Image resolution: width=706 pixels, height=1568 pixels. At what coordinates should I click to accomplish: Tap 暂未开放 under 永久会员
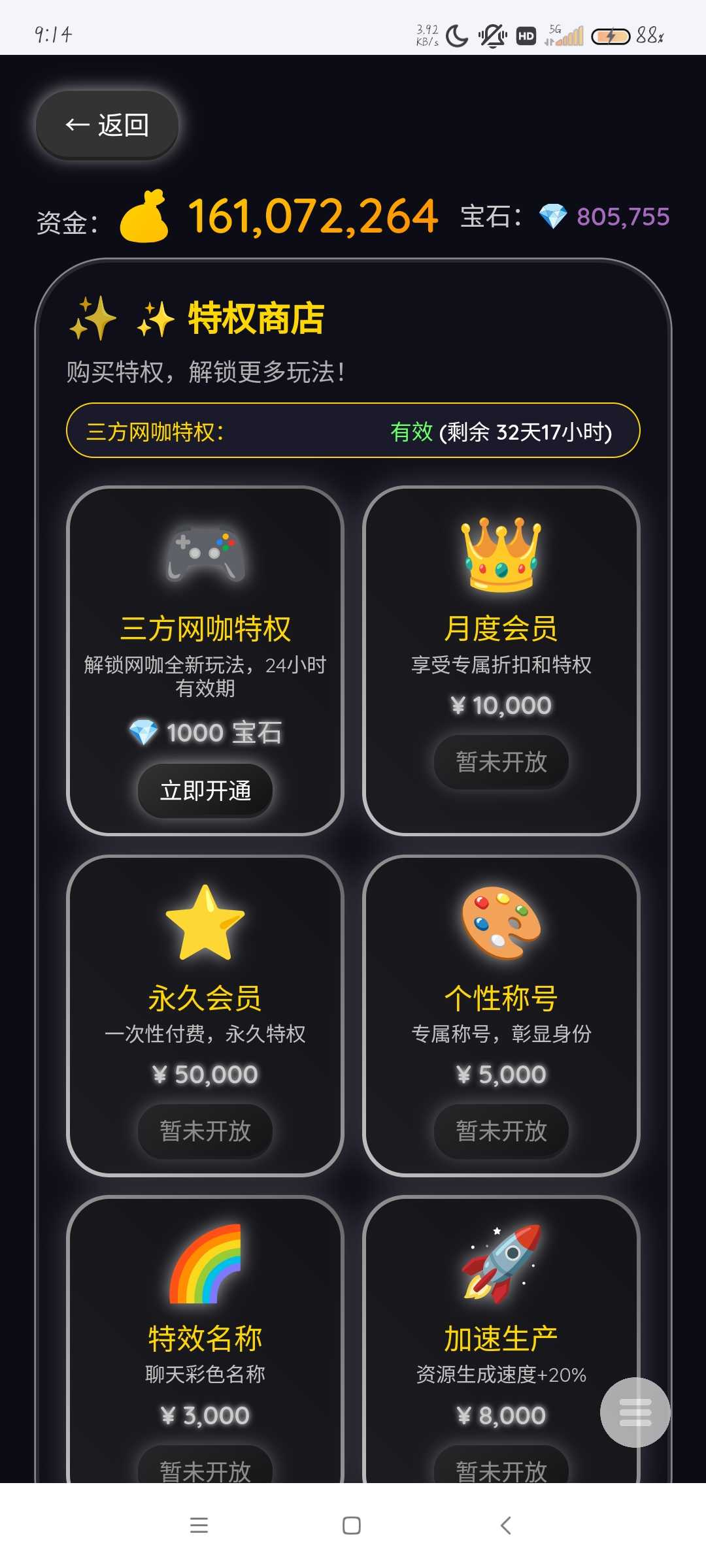point(205,1131)
